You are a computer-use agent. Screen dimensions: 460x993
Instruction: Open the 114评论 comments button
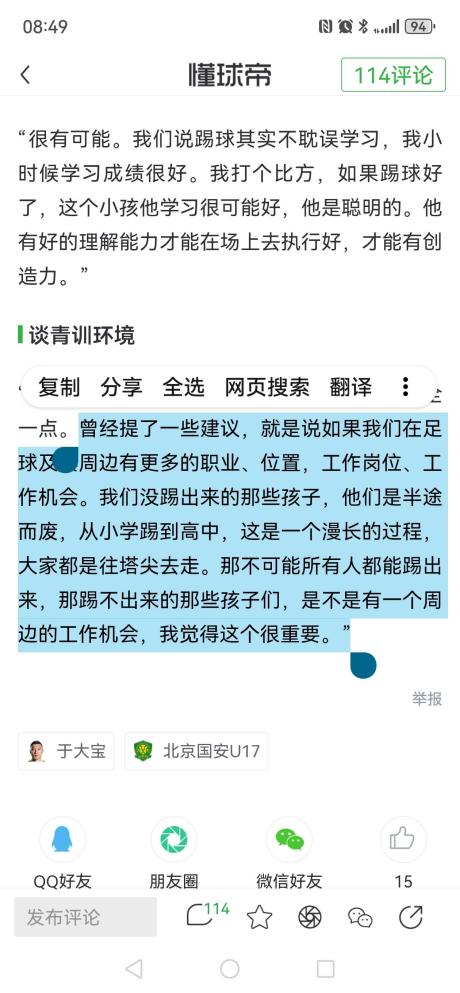click(393, 75)
